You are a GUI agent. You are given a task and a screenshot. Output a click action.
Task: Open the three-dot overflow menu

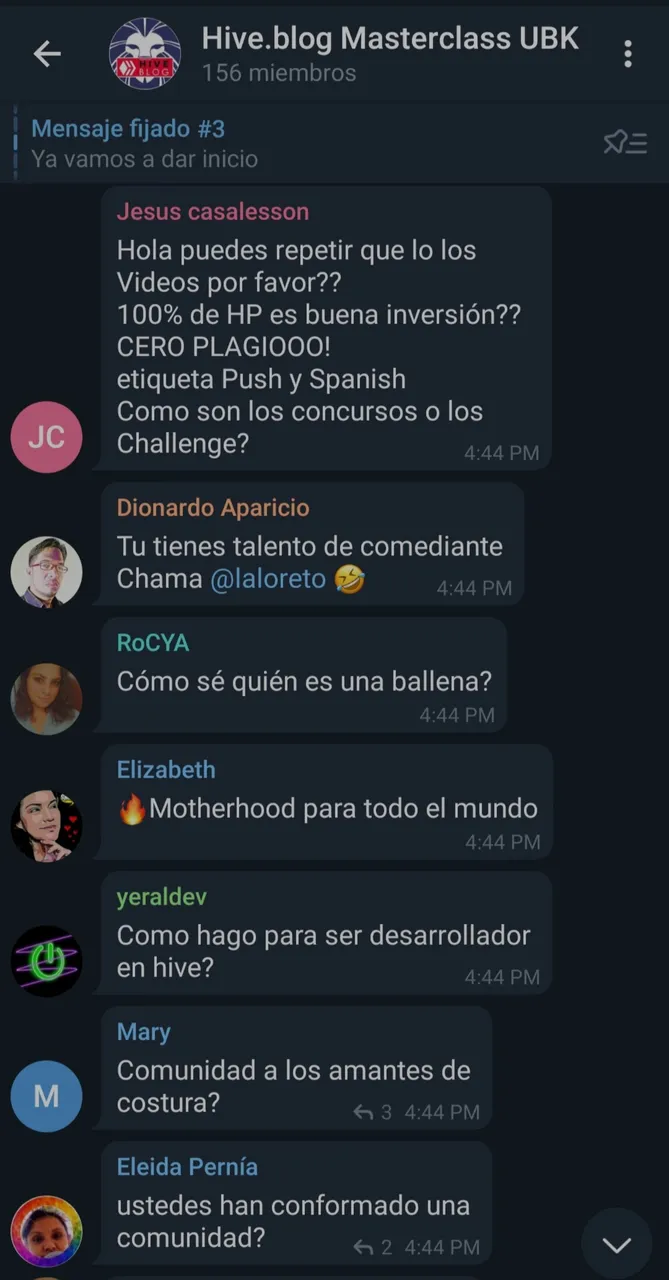[627, 54]
